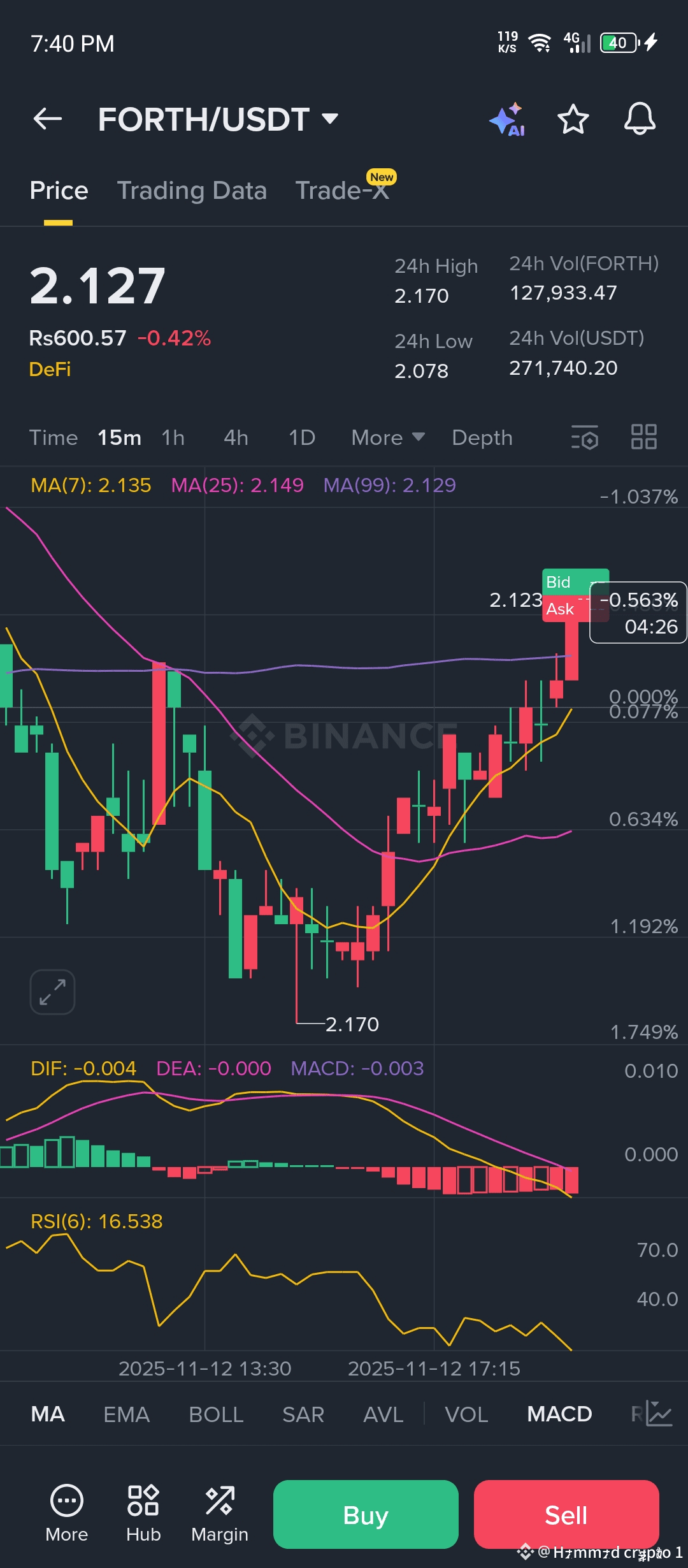Screen dimensions: 688x1568
Task: Expand the More intervals dropdown
Action: point(387,438)
